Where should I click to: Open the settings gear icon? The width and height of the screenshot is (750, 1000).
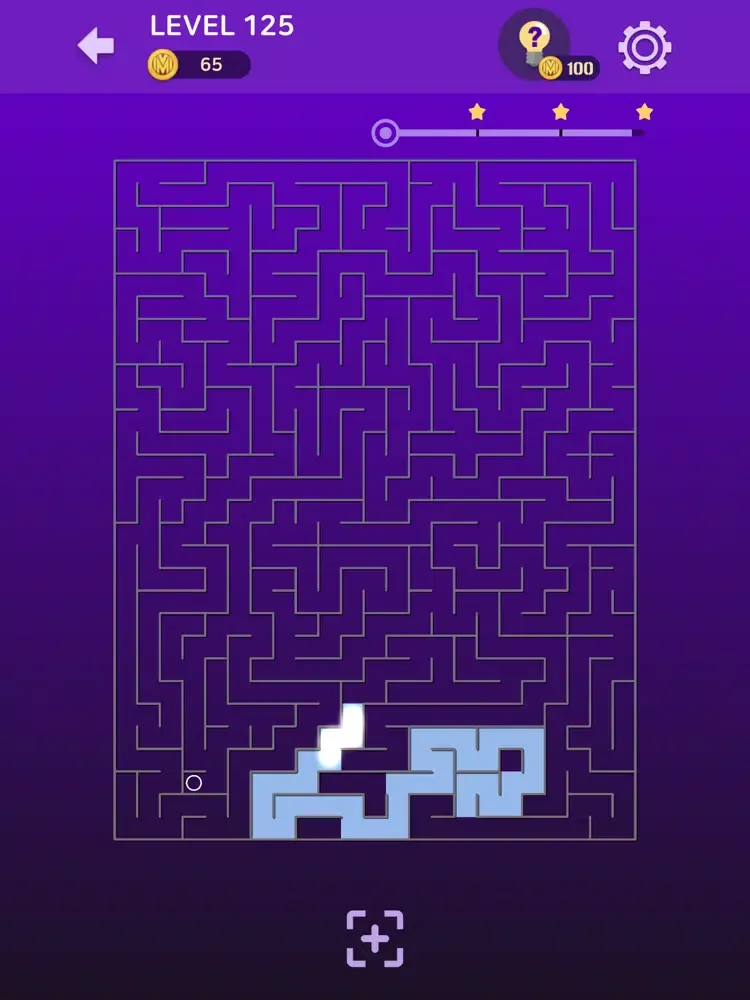click(x=647, y=47)
